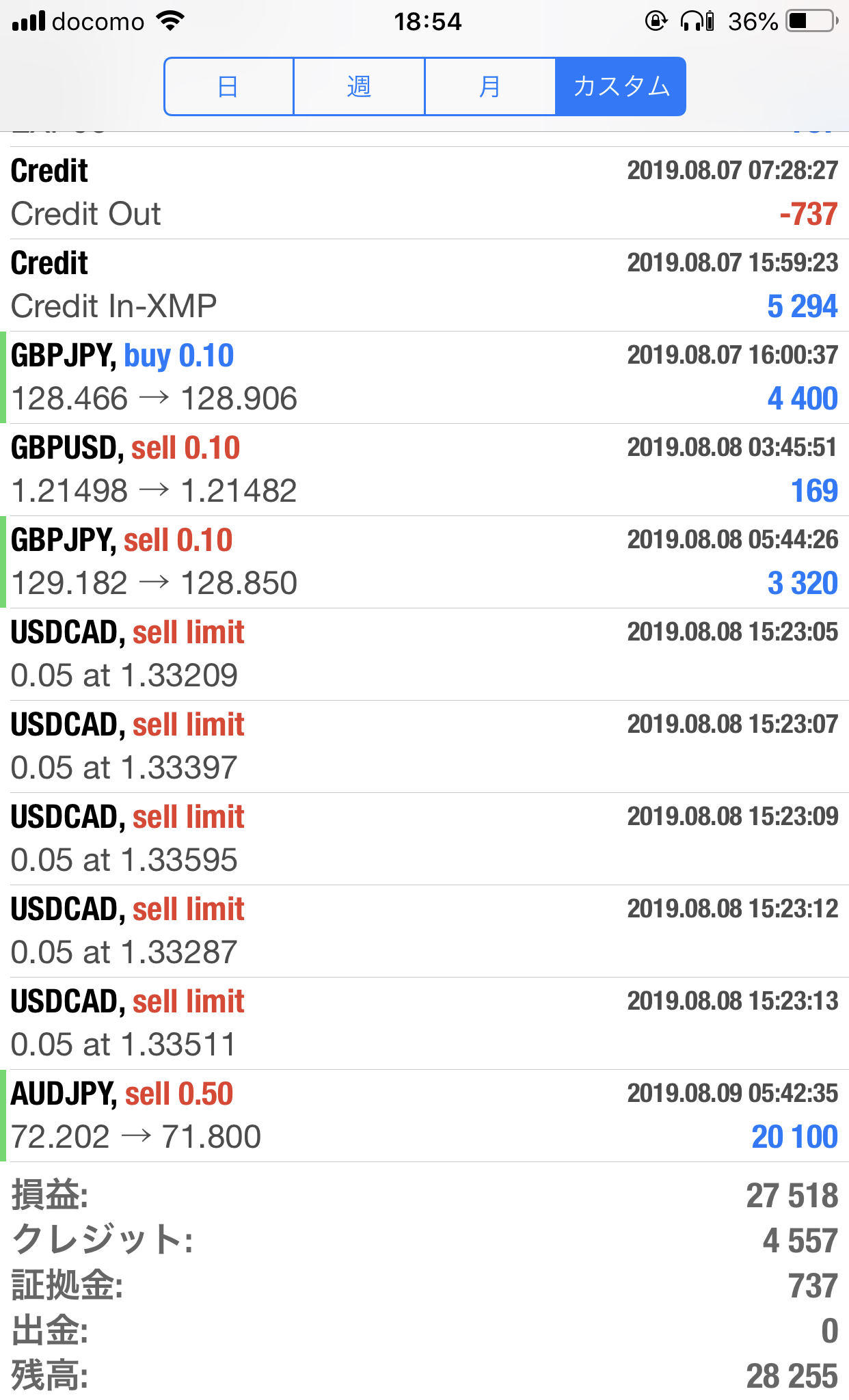Switch to the 日 (day) period tab
The width and height of the screenshot is (849, 1400).
pos(229,87)
